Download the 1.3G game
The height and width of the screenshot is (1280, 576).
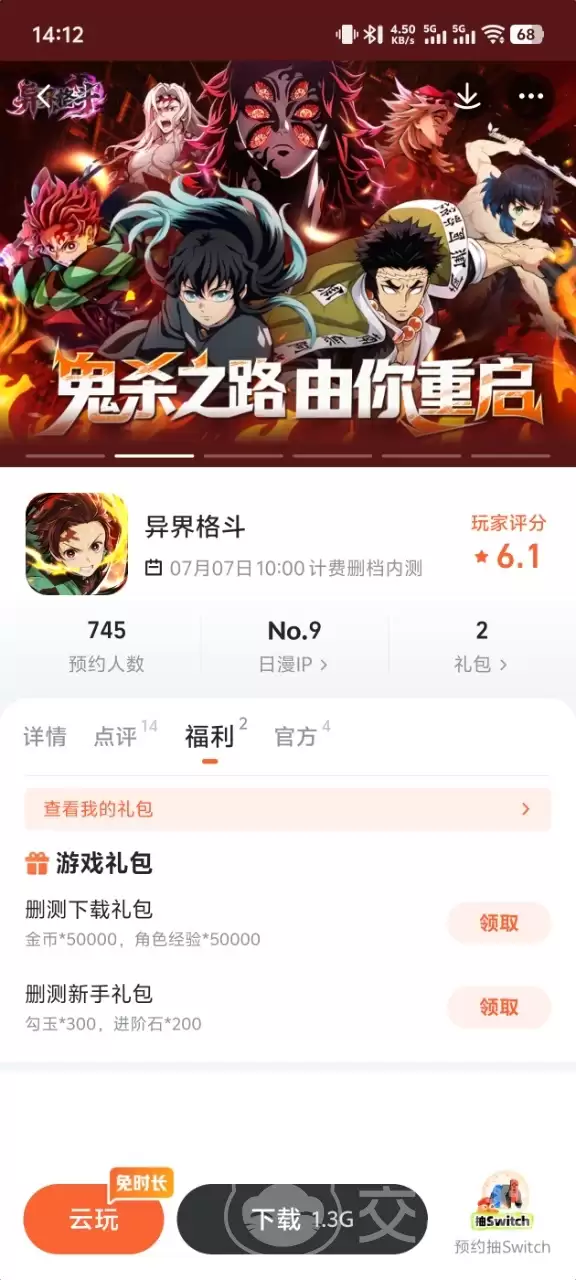pos(302,1219)
